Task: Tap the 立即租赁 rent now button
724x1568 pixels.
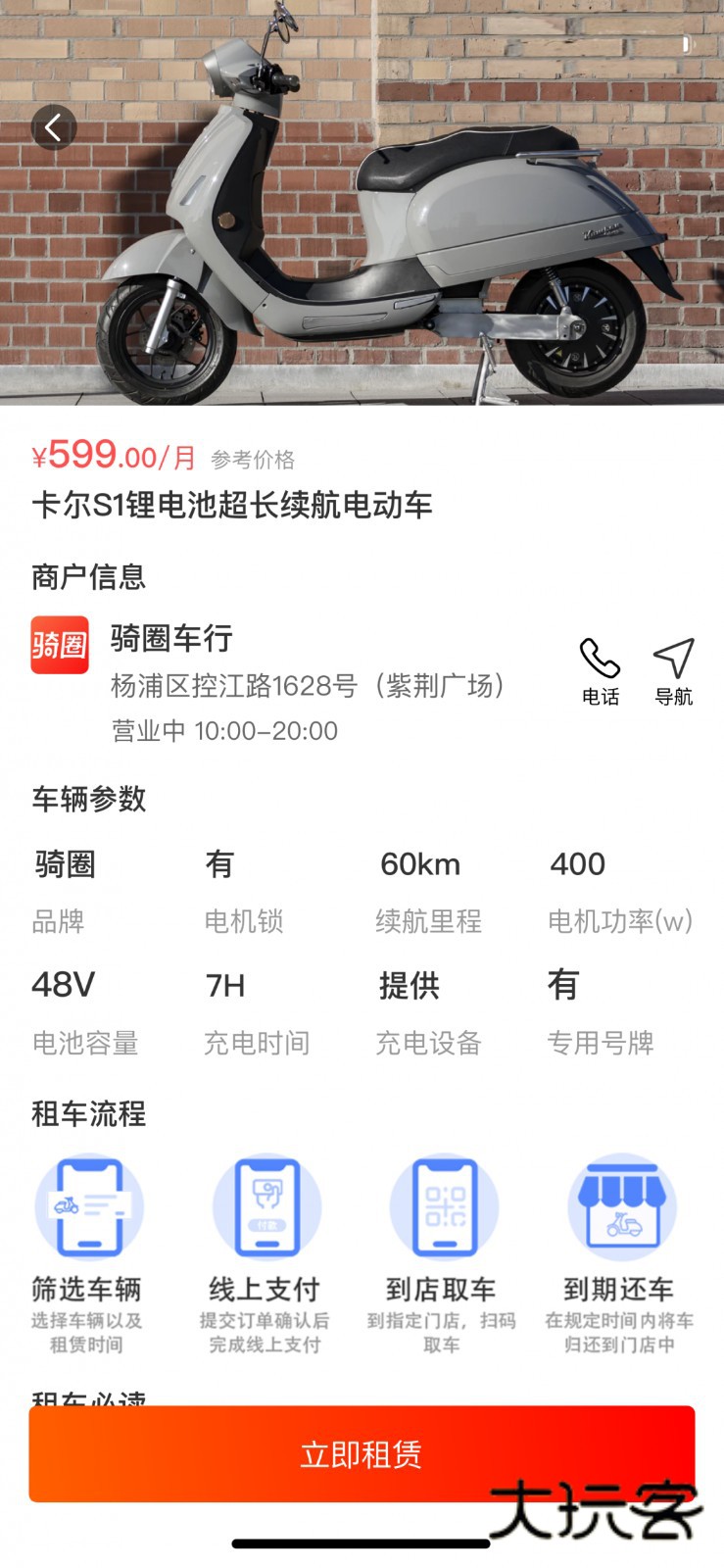Action: [x=362, y=1456]
